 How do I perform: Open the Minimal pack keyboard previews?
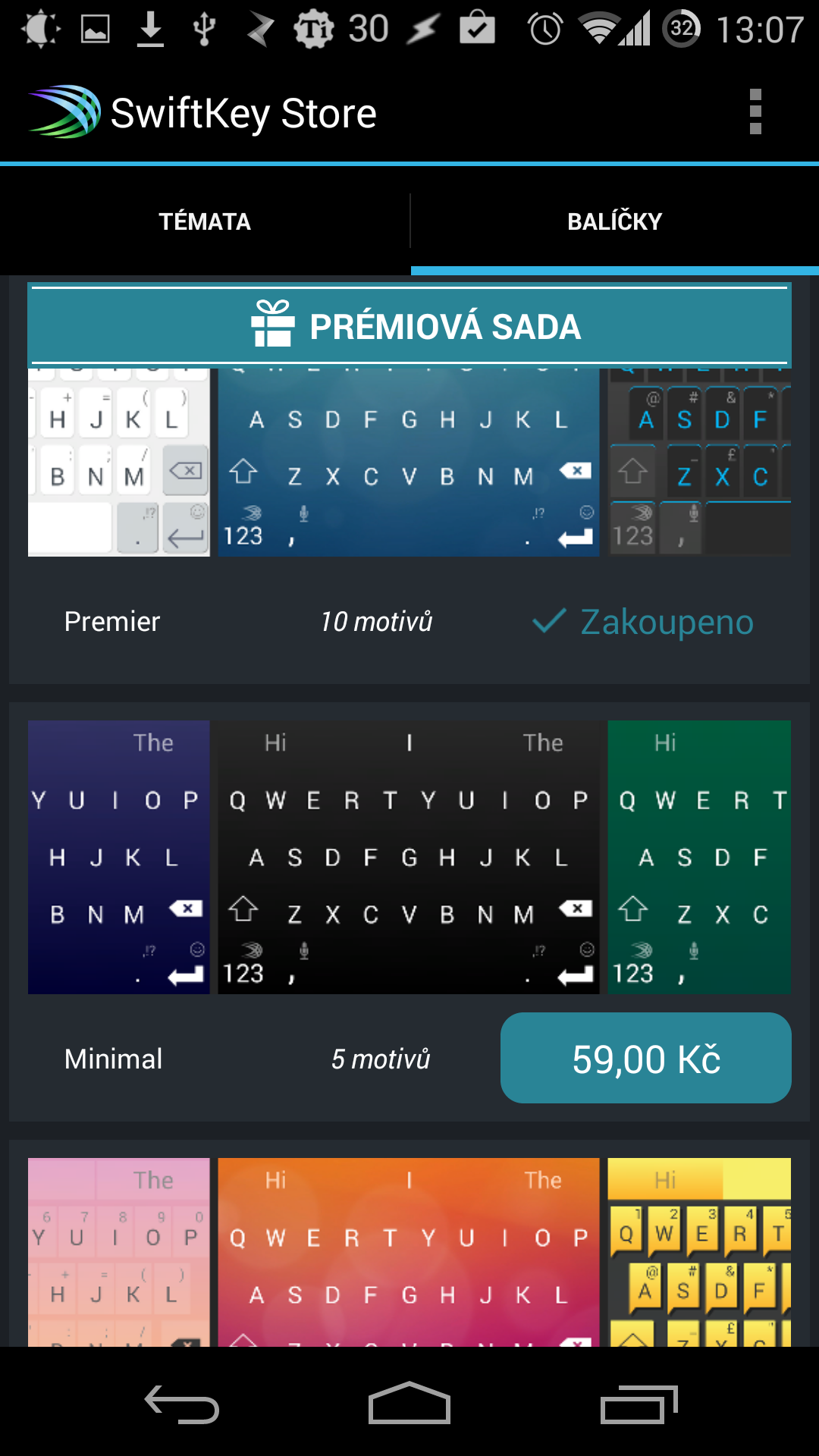point(409,857)
